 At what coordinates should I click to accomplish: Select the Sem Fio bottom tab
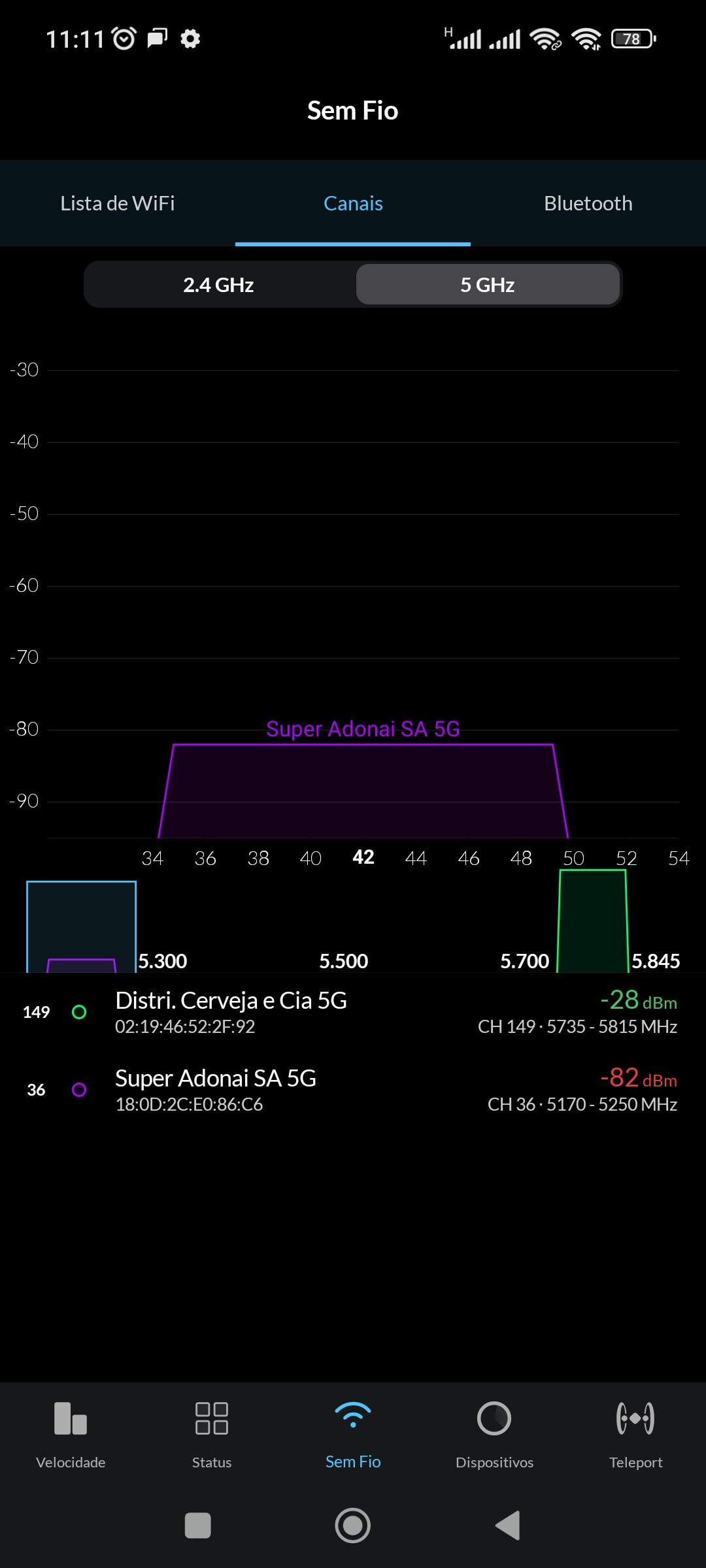[x=353, y=1435]
